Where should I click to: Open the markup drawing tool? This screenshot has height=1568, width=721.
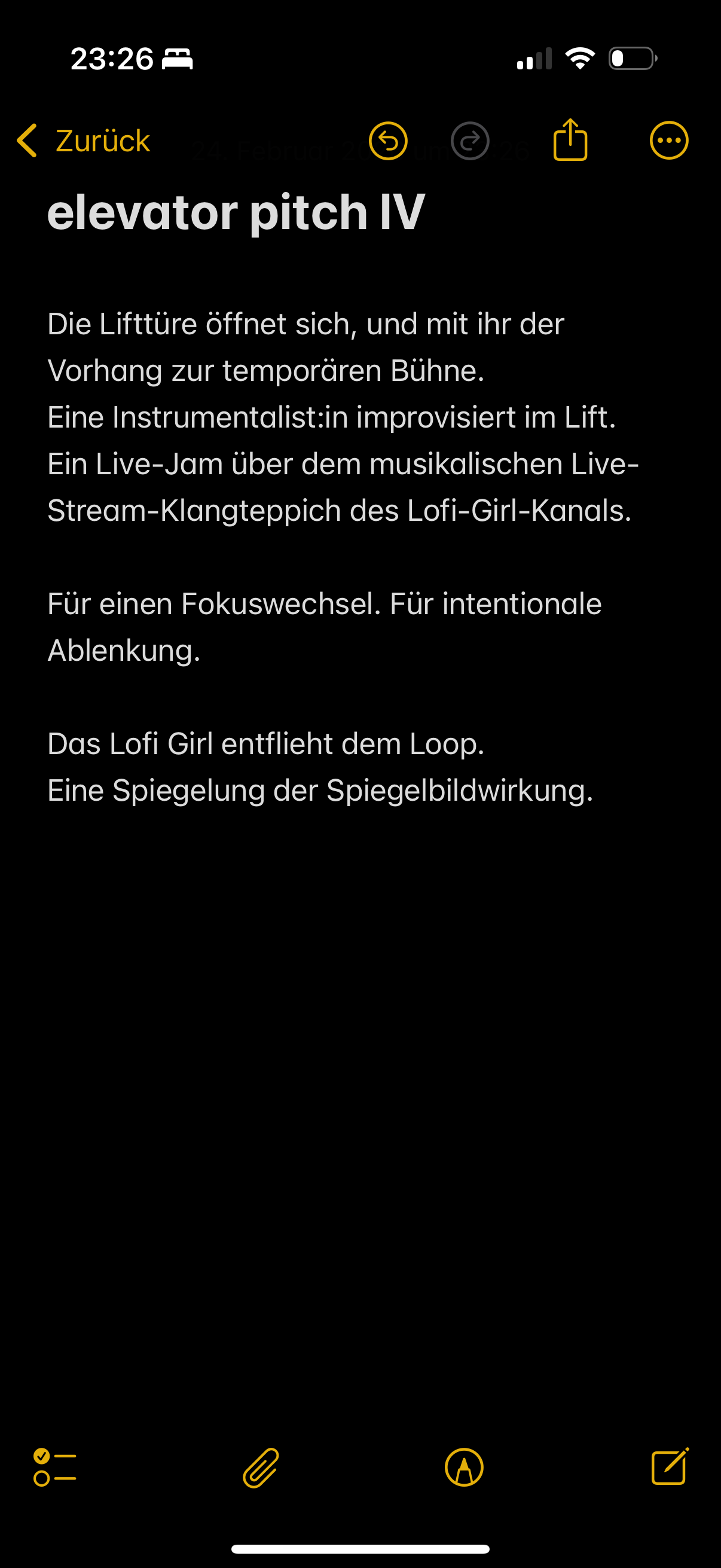tap(464, 1467)
